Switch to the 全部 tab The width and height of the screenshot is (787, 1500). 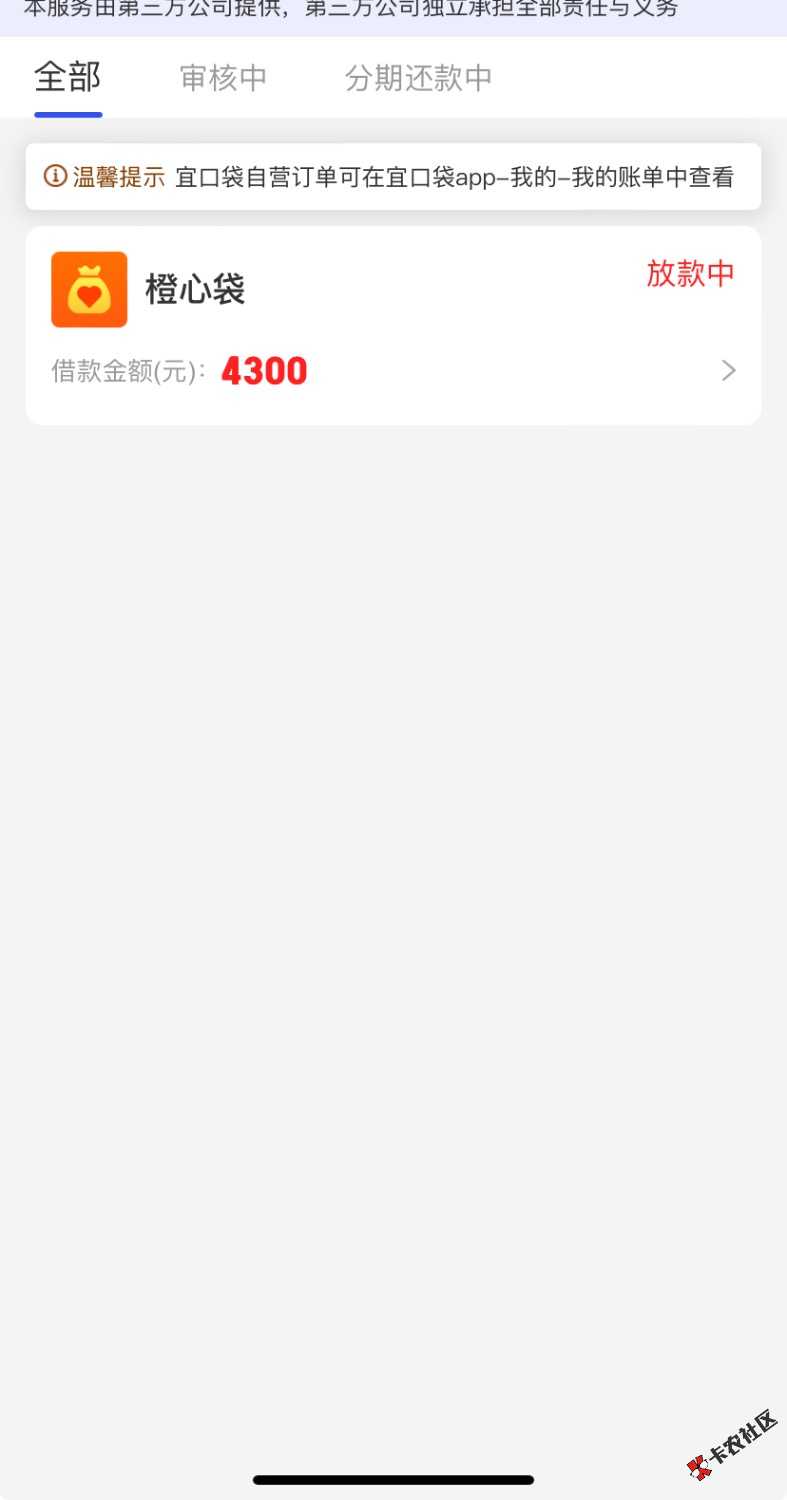pos(68,78)
